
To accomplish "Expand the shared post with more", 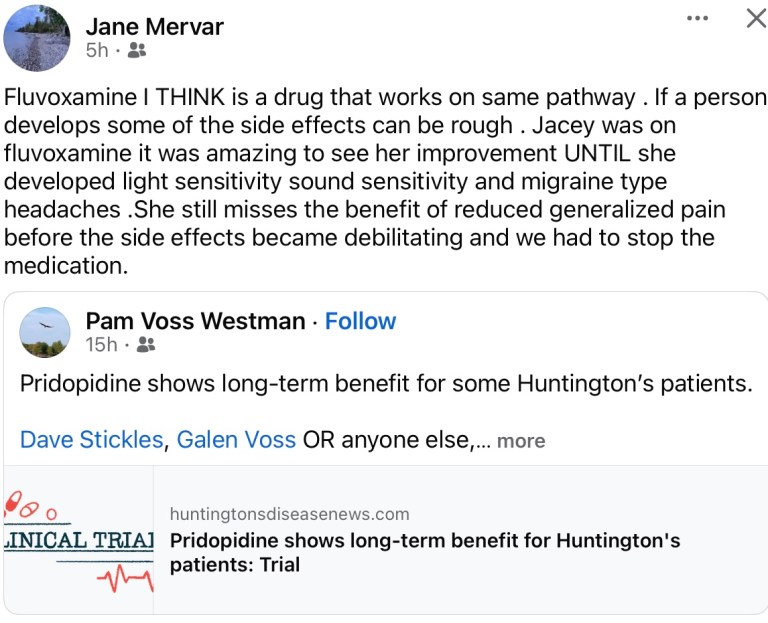I will pyautogui.click(x=521, y=441).
